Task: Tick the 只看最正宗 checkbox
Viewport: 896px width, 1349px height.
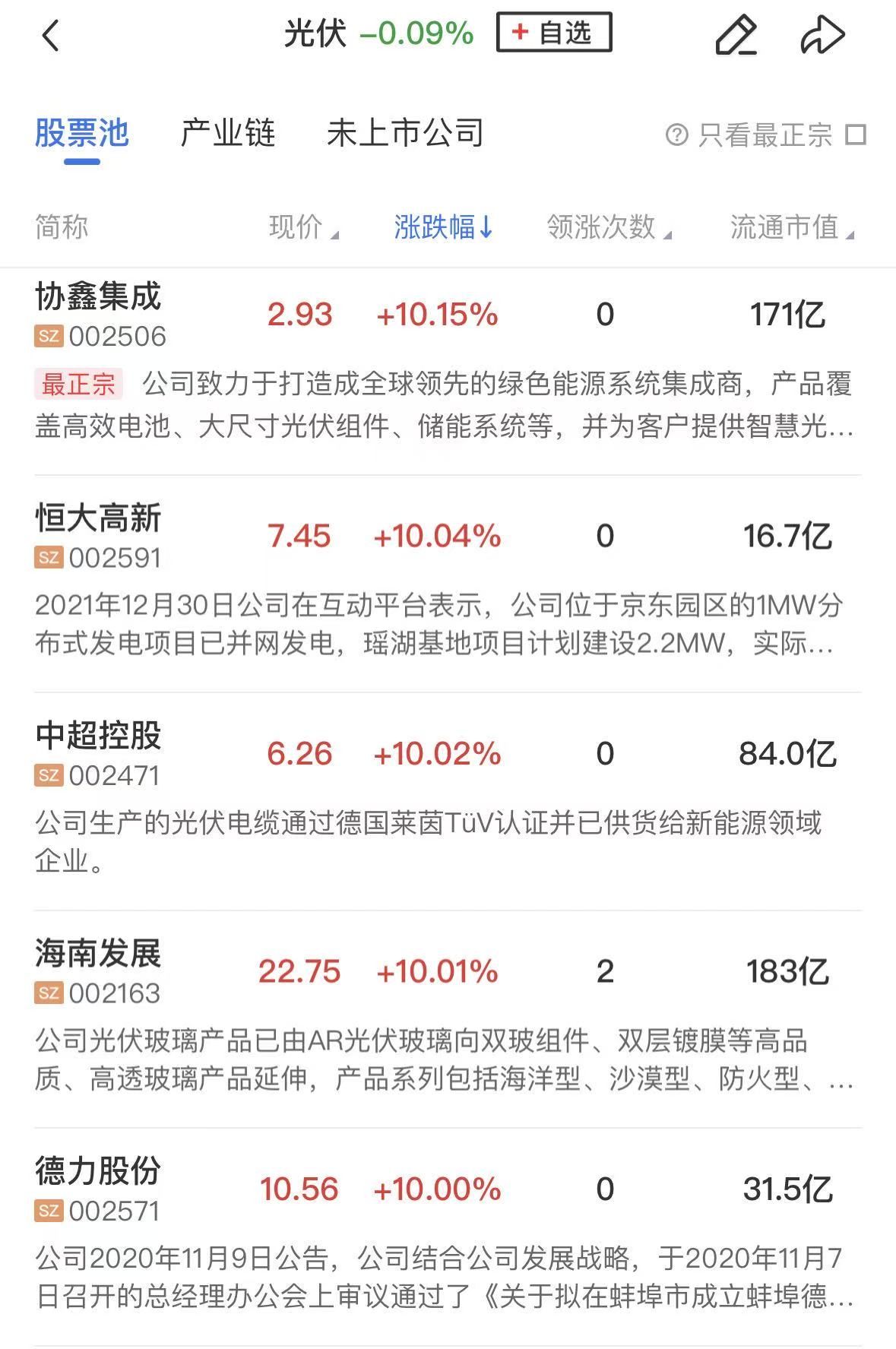Action: click(856, 135)
